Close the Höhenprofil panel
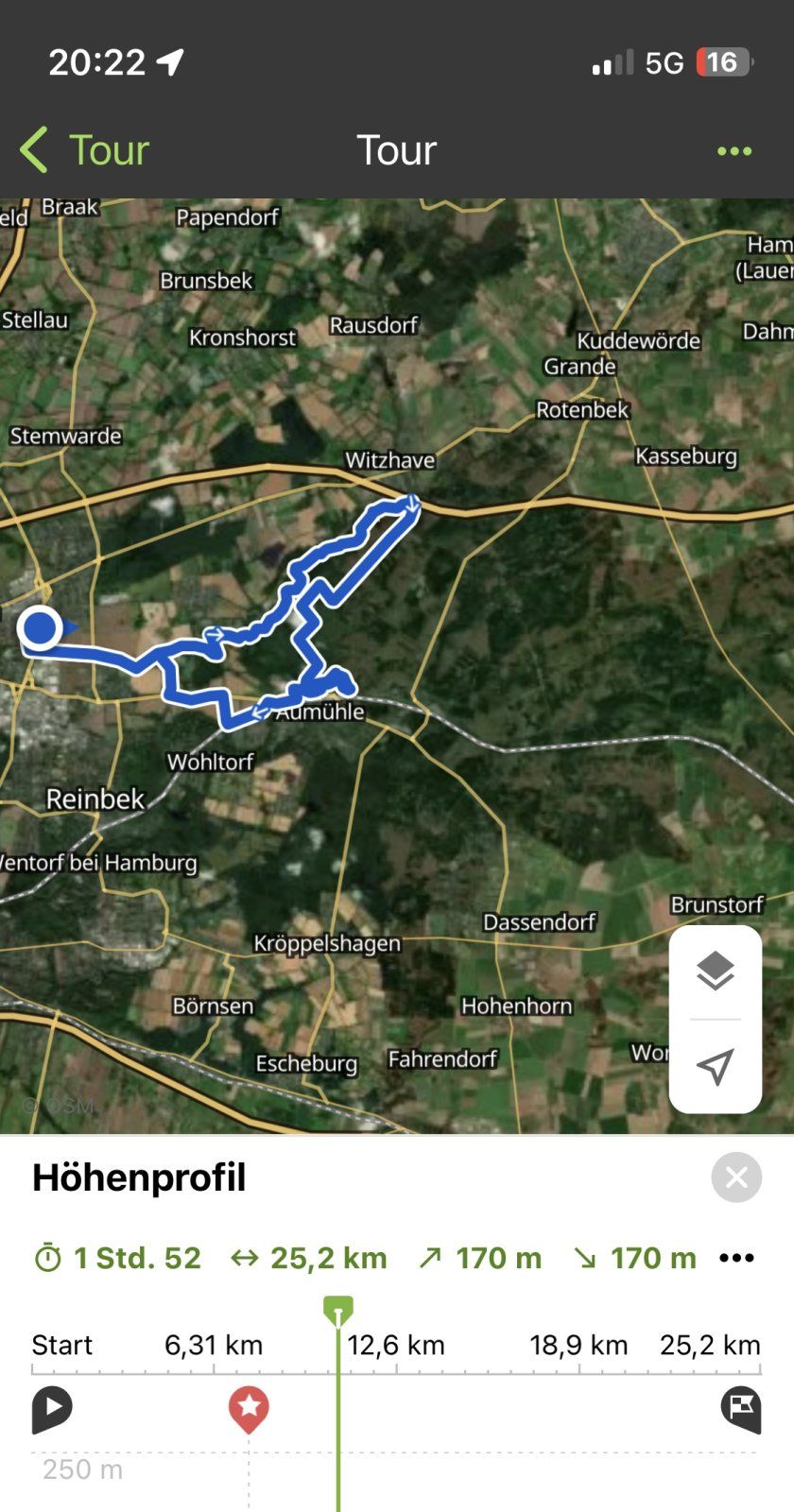794x1512 pixels. 736,1177
